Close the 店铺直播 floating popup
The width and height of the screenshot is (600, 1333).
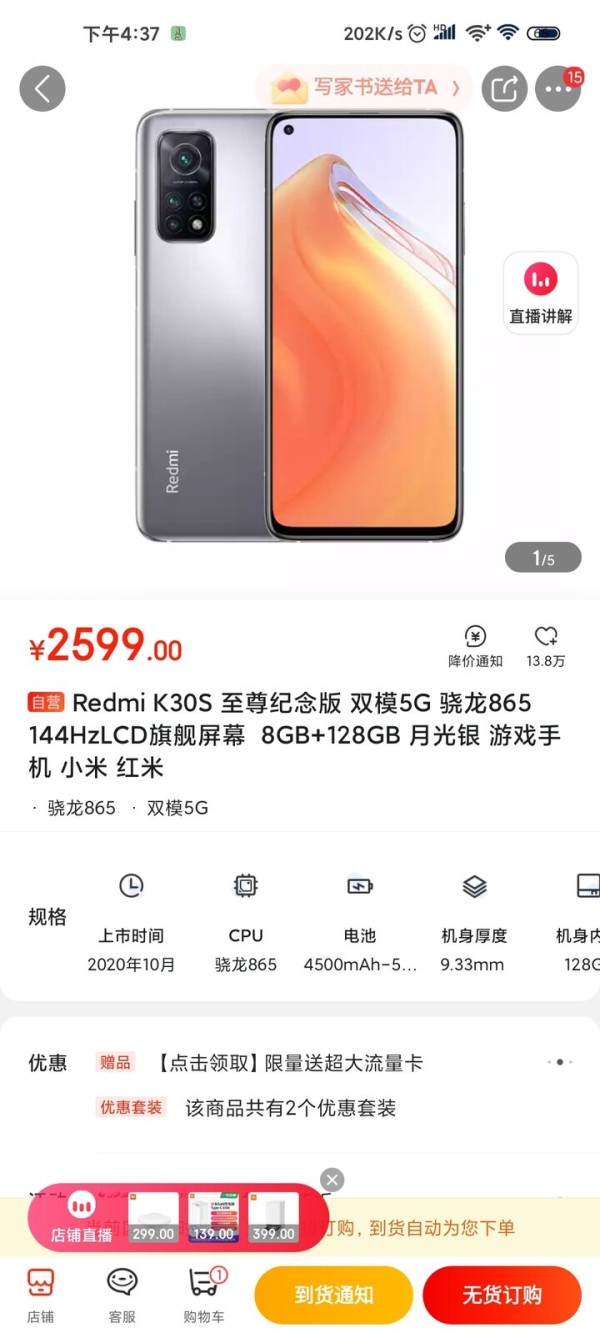[x=333, y=1180]
